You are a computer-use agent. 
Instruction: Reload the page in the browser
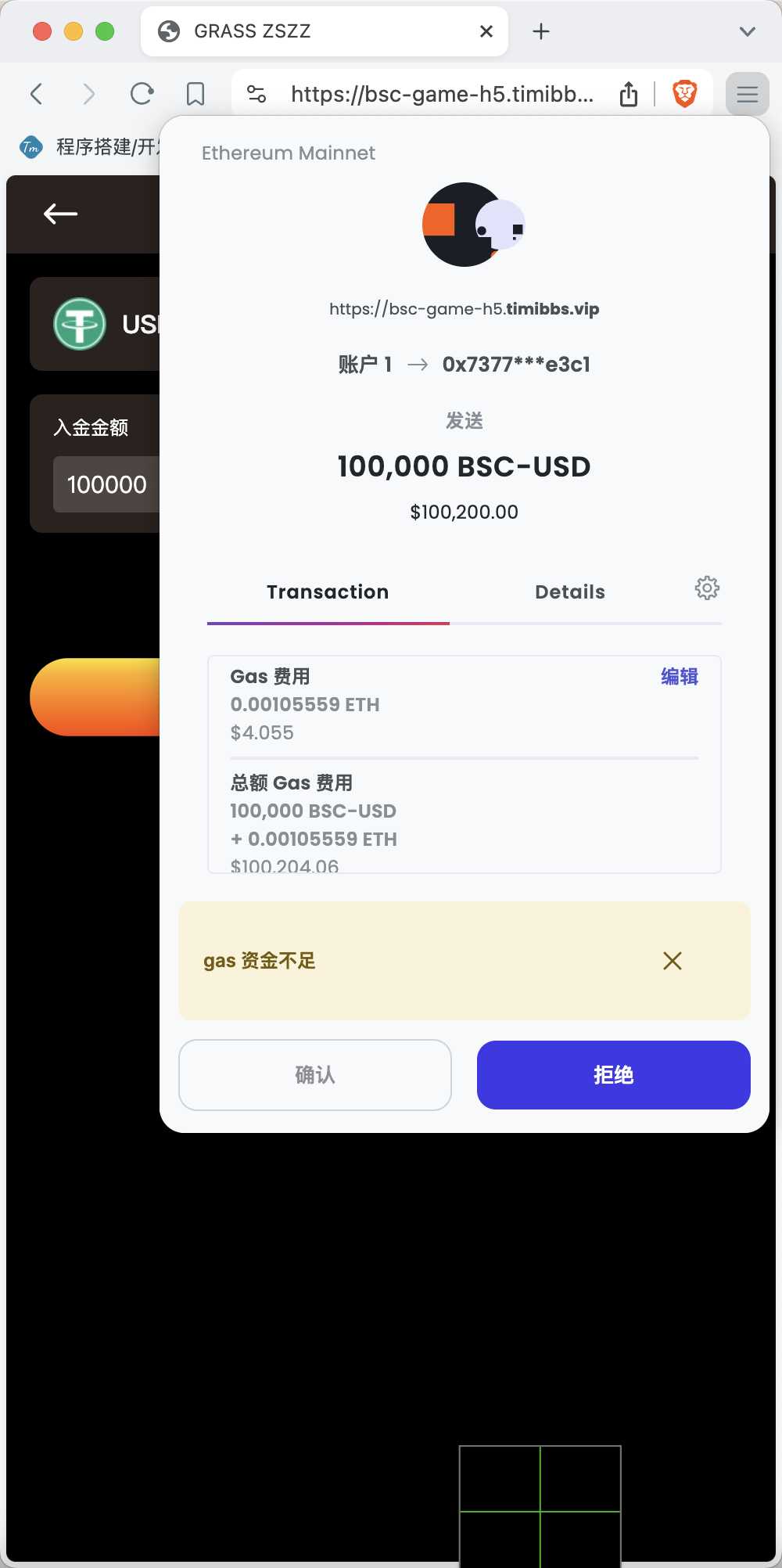[142, 94]
